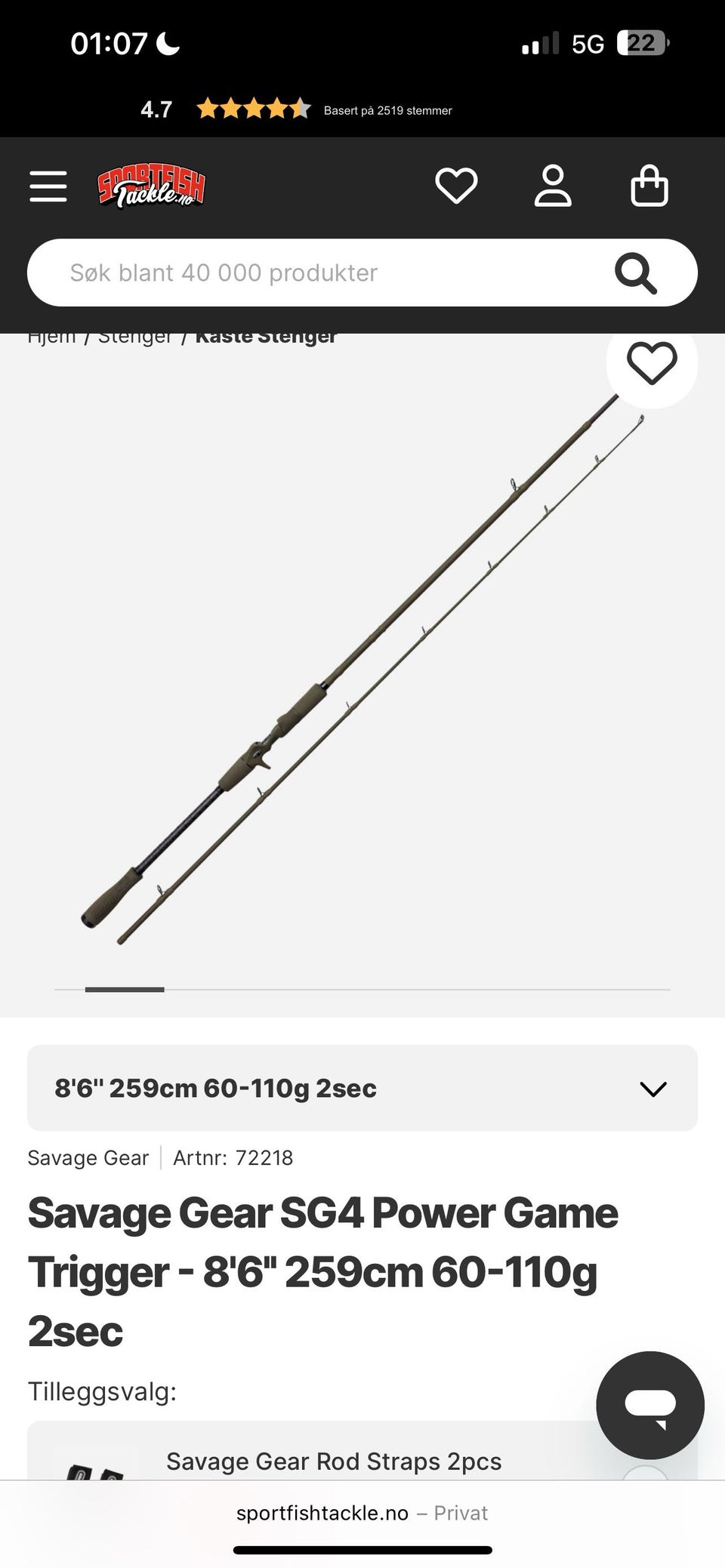Tap the magnifier search button
The height and width of the screenshot is (1568, 725).
(635, 273)
